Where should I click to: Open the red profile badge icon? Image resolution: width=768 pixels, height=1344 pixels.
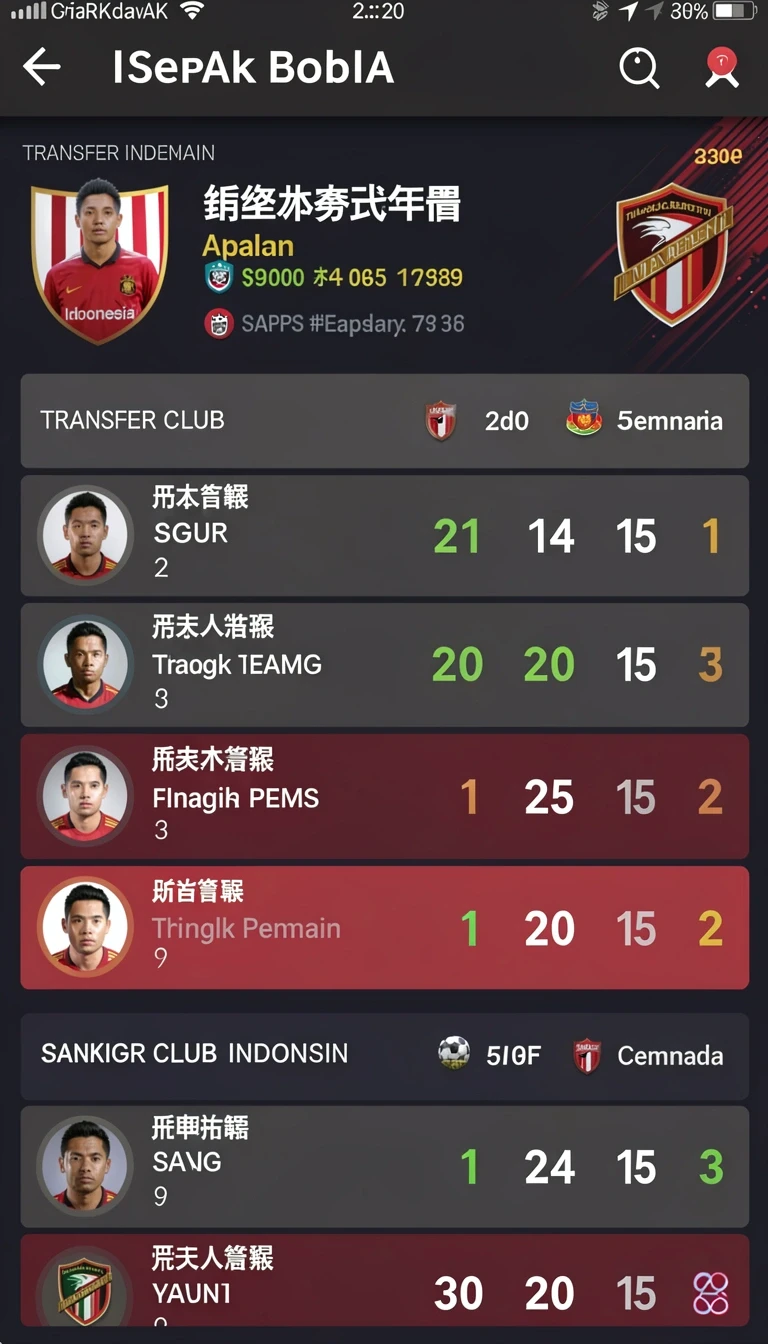722,68
